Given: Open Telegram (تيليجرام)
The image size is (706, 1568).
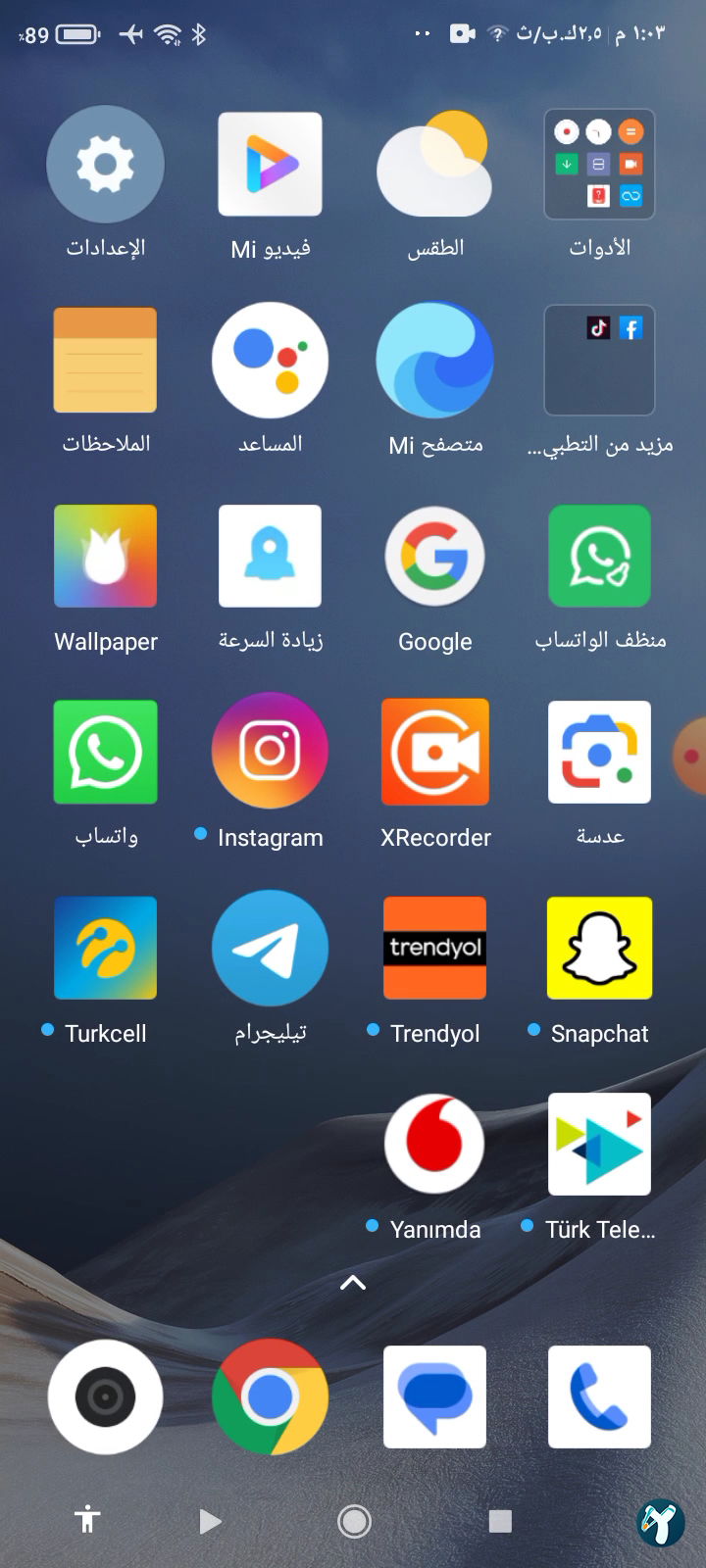Looking at the screenshot, I should click(x=270, y=948).
